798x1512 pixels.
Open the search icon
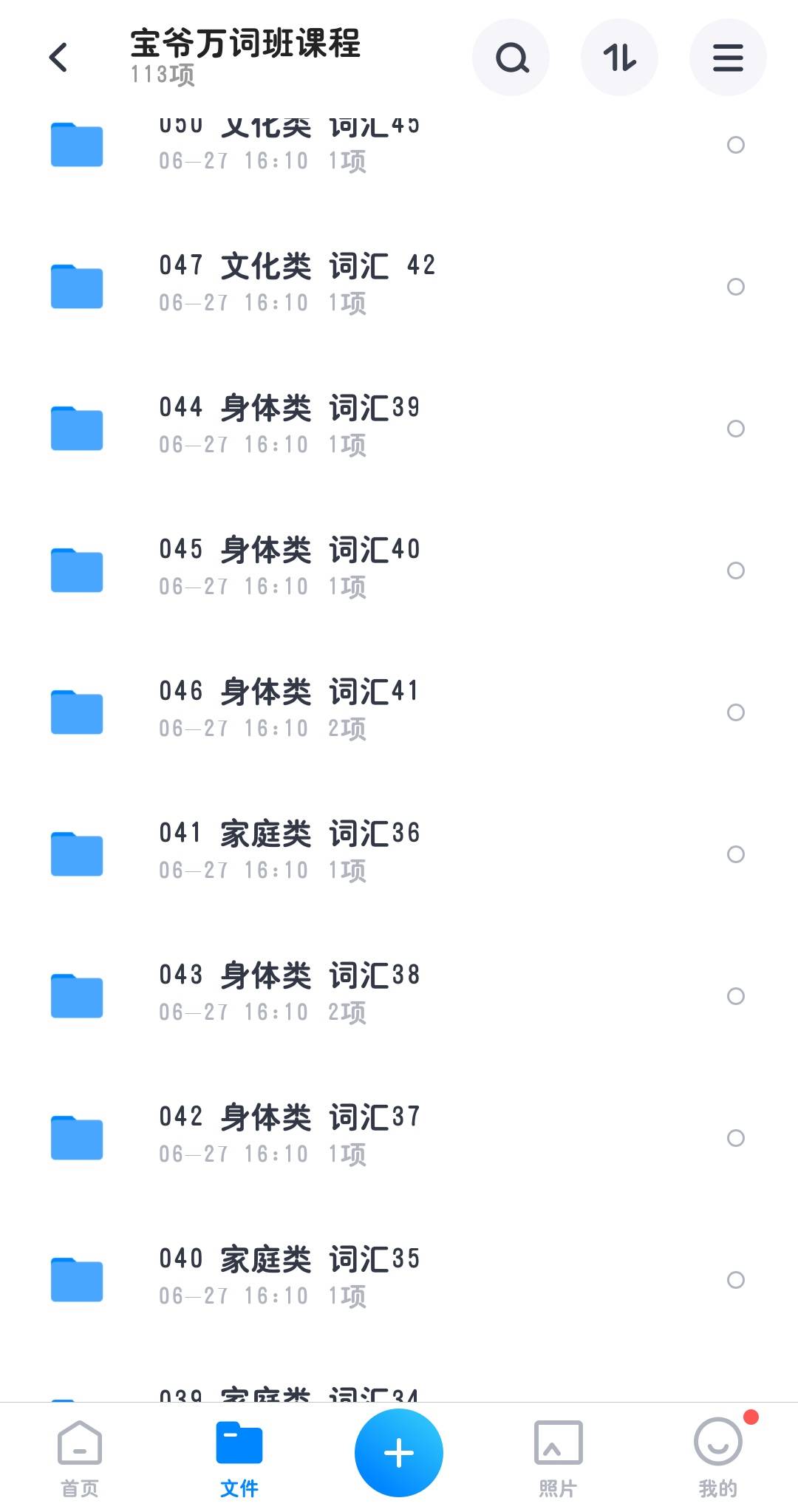point(511,58)
